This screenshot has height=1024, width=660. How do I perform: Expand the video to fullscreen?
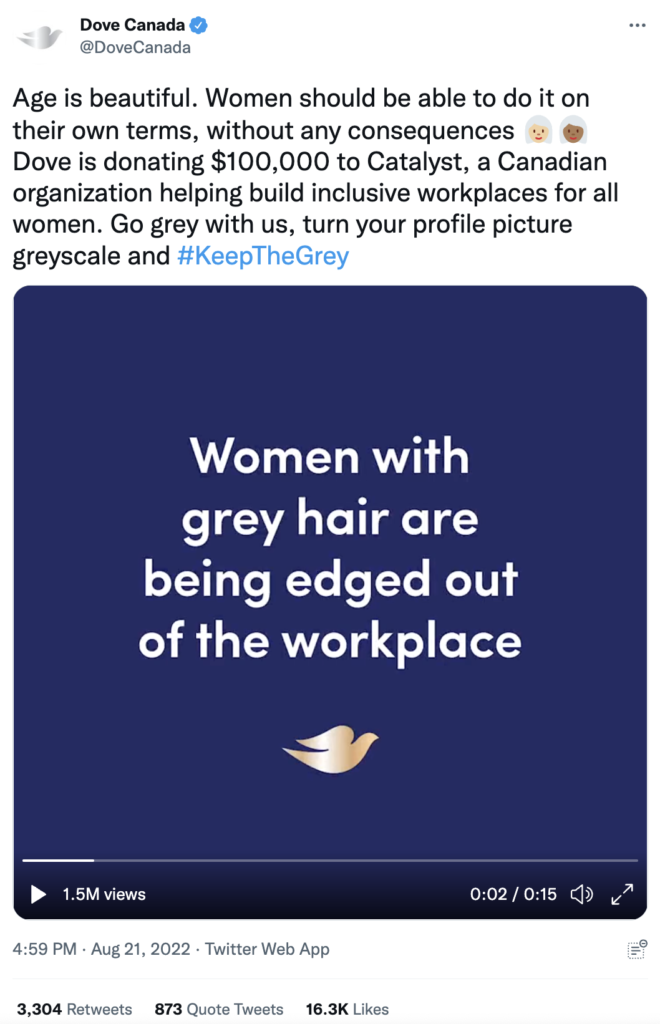tap(622, 894)
